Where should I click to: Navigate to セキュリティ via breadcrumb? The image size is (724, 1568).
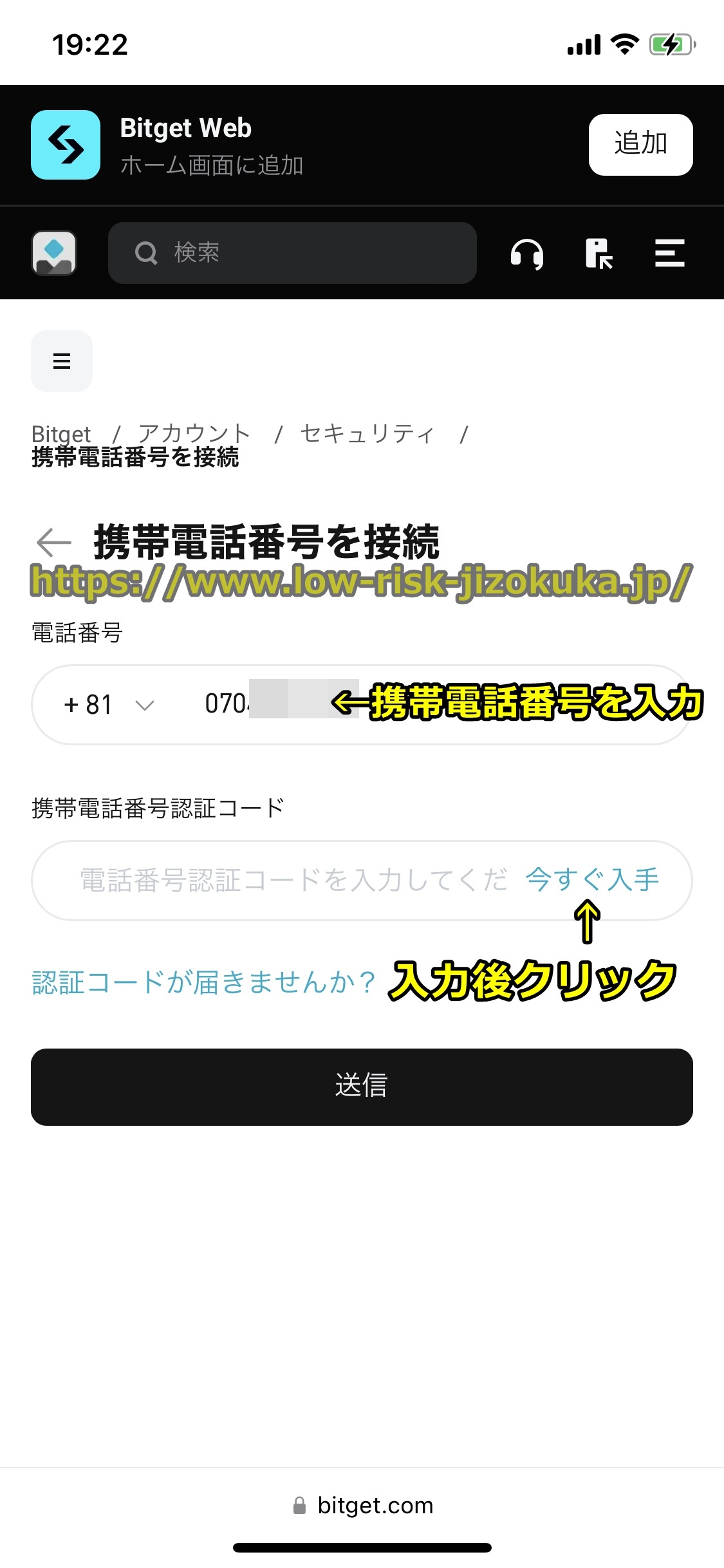click(x=367, y=433)
